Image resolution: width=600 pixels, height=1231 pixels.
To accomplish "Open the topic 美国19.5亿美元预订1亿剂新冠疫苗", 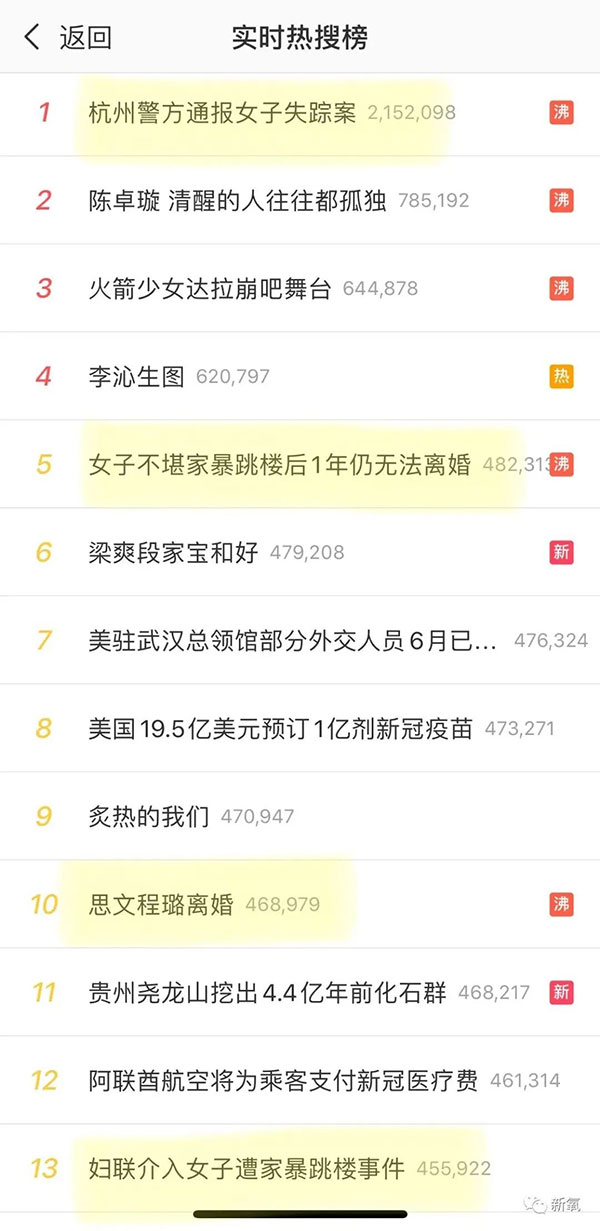I will pyautogui.click(x=280, y=728).
